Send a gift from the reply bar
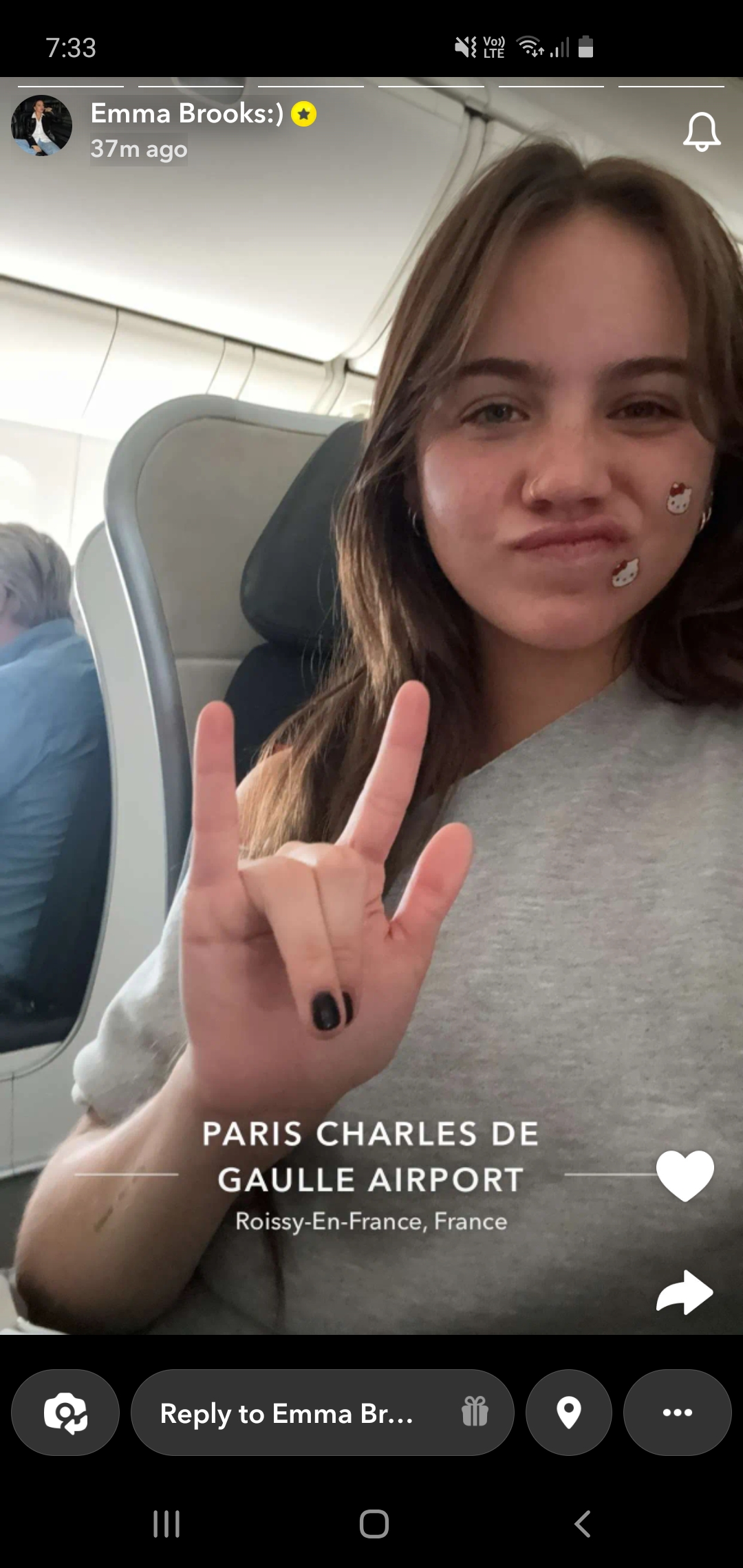The width and height of the screenshot is (743, 1568). click(475, 1412)
